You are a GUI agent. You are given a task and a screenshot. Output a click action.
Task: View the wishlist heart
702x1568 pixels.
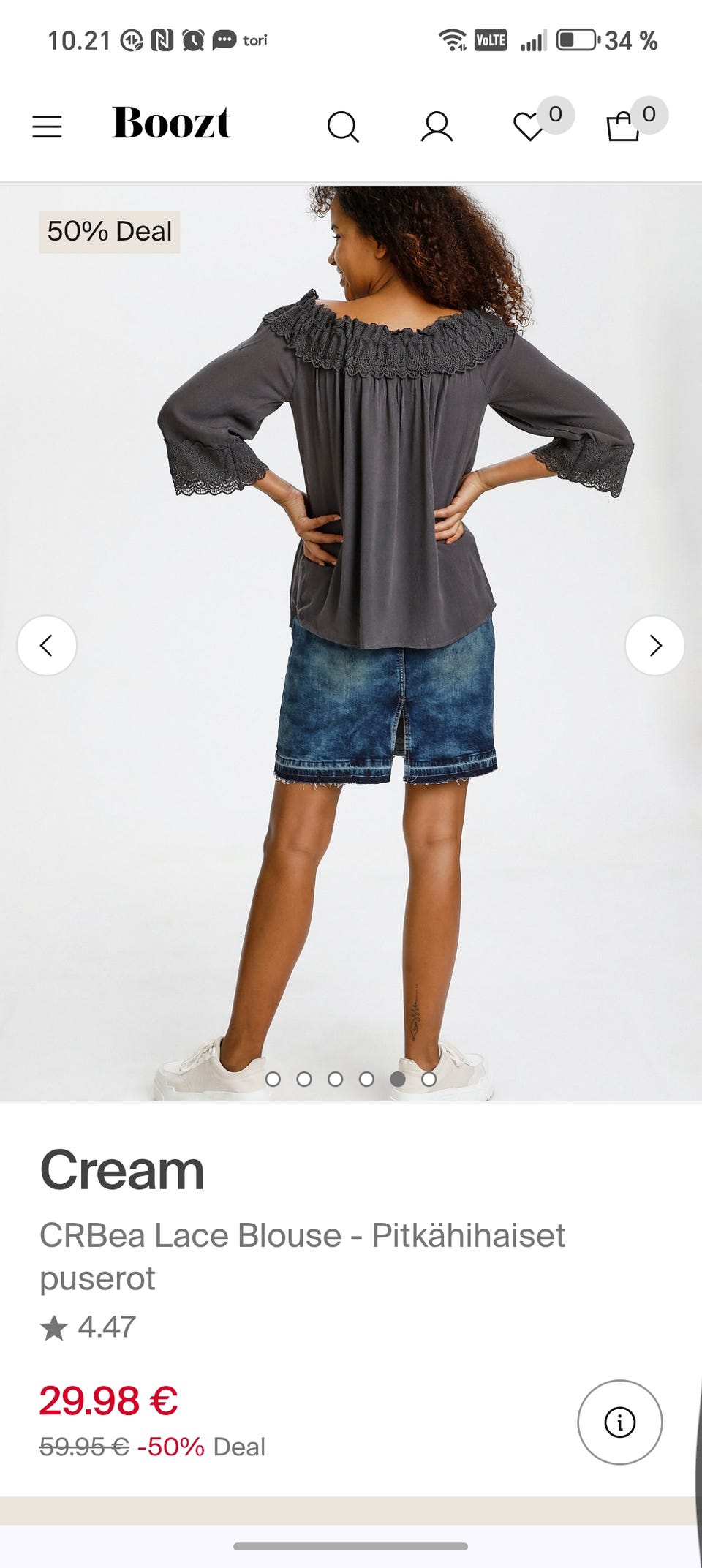529,127
